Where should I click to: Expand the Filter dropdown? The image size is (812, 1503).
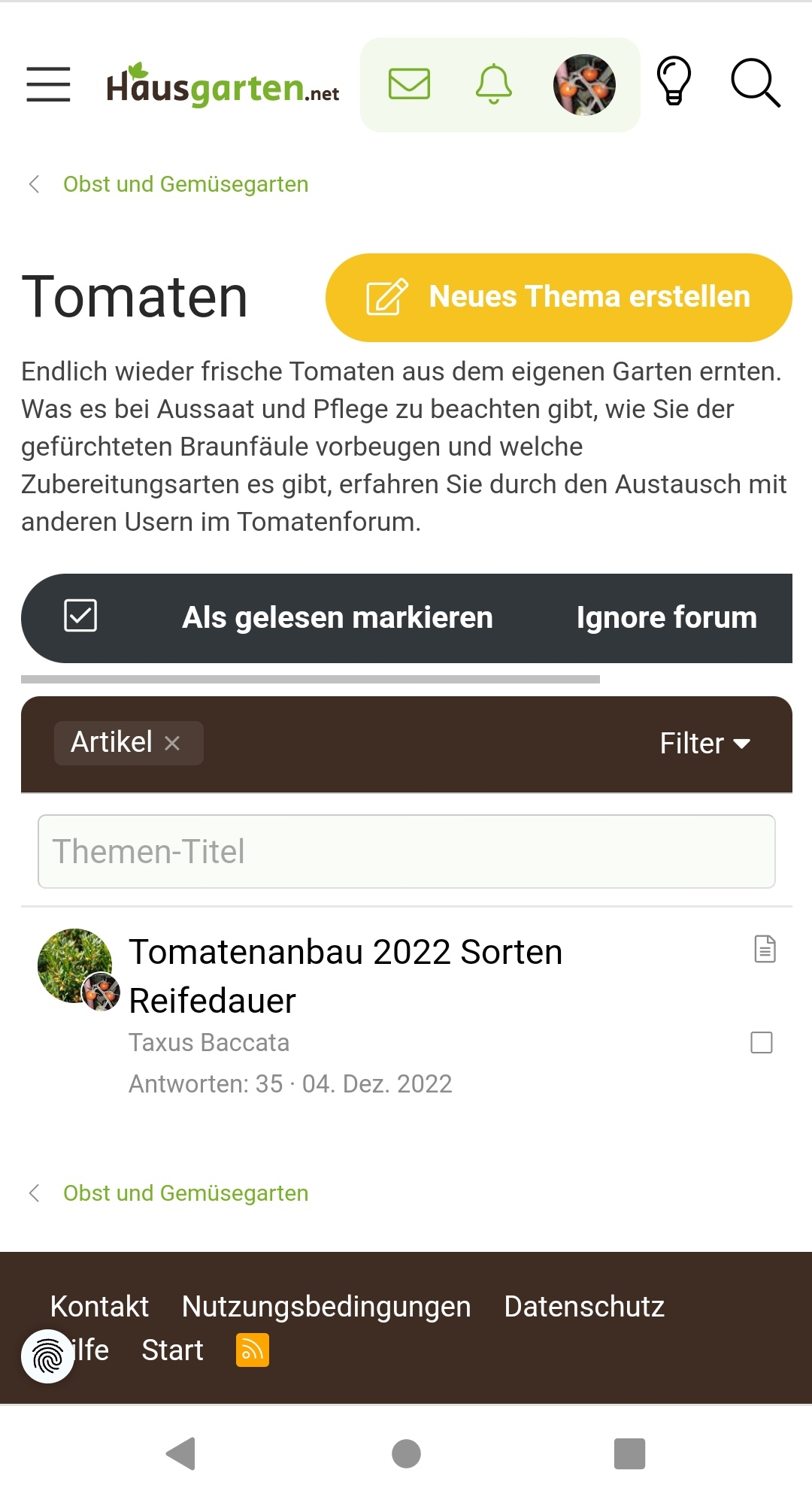tap(704, 744)
